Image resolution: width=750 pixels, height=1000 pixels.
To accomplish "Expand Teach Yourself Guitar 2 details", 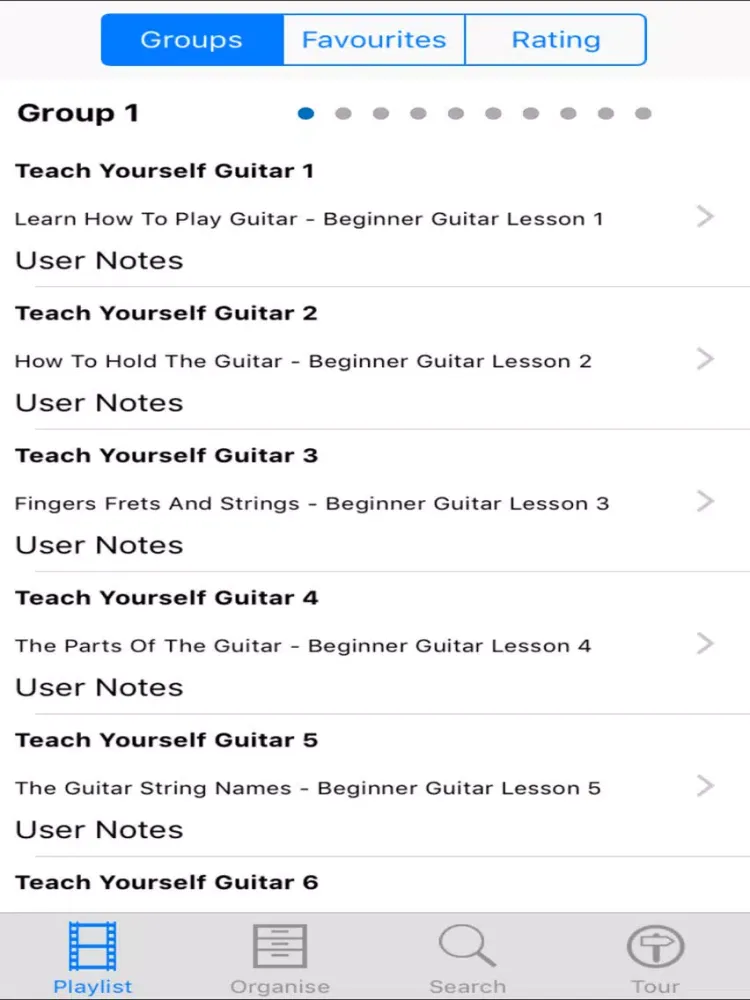I will point(166,312).
